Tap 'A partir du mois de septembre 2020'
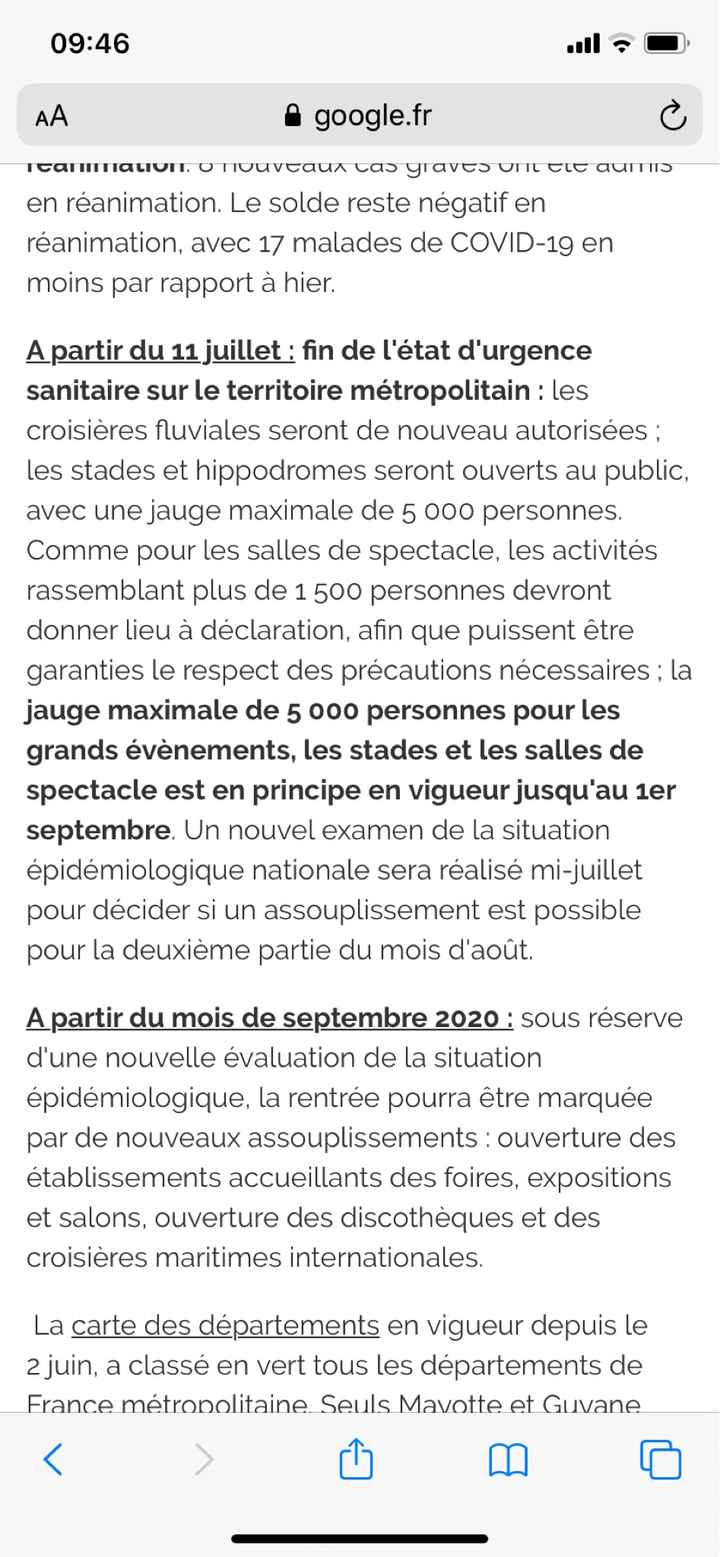 tap(265, 1017)
